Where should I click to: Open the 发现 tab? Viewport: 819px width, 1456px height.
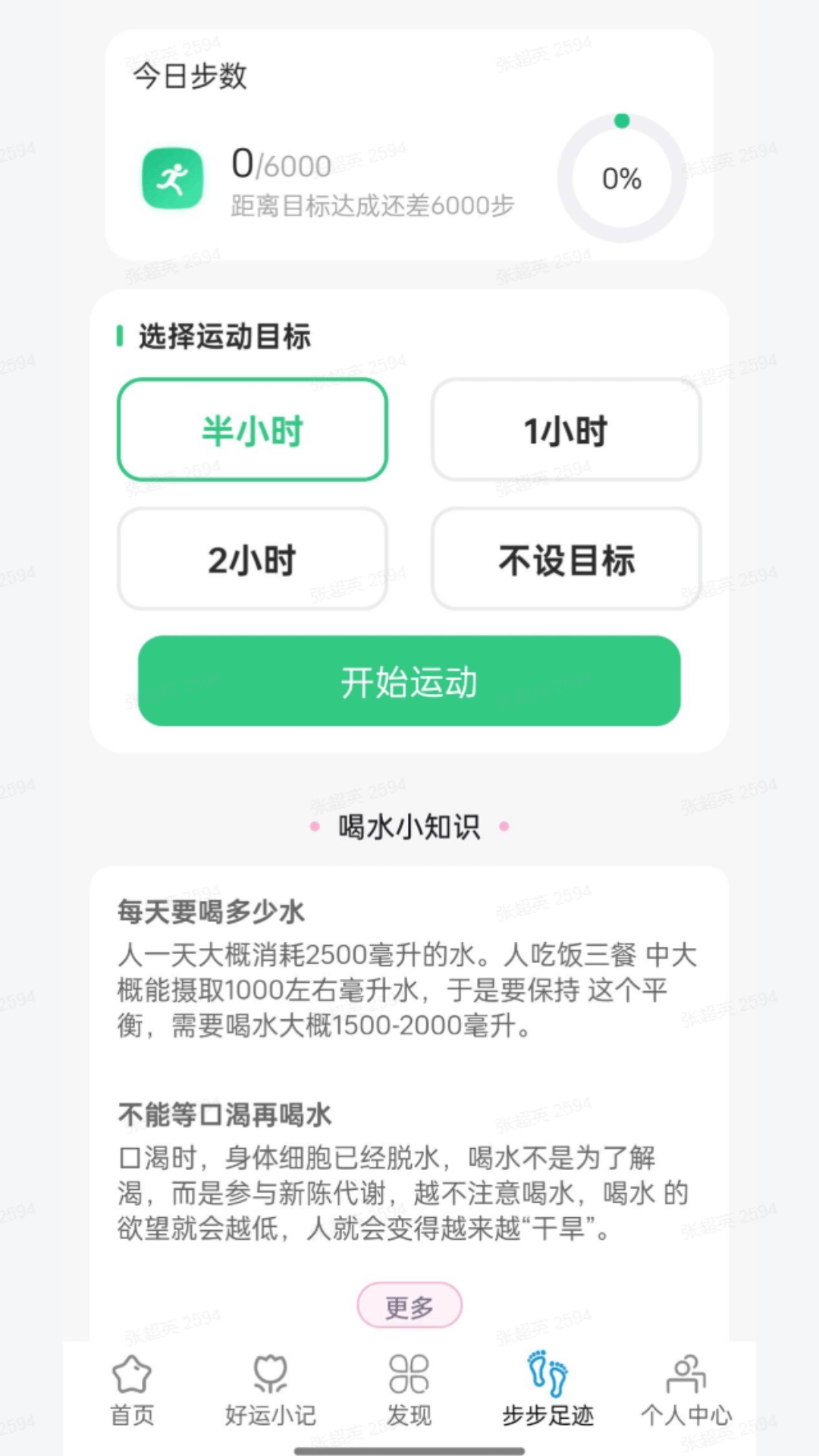(x=409, y=1391)
